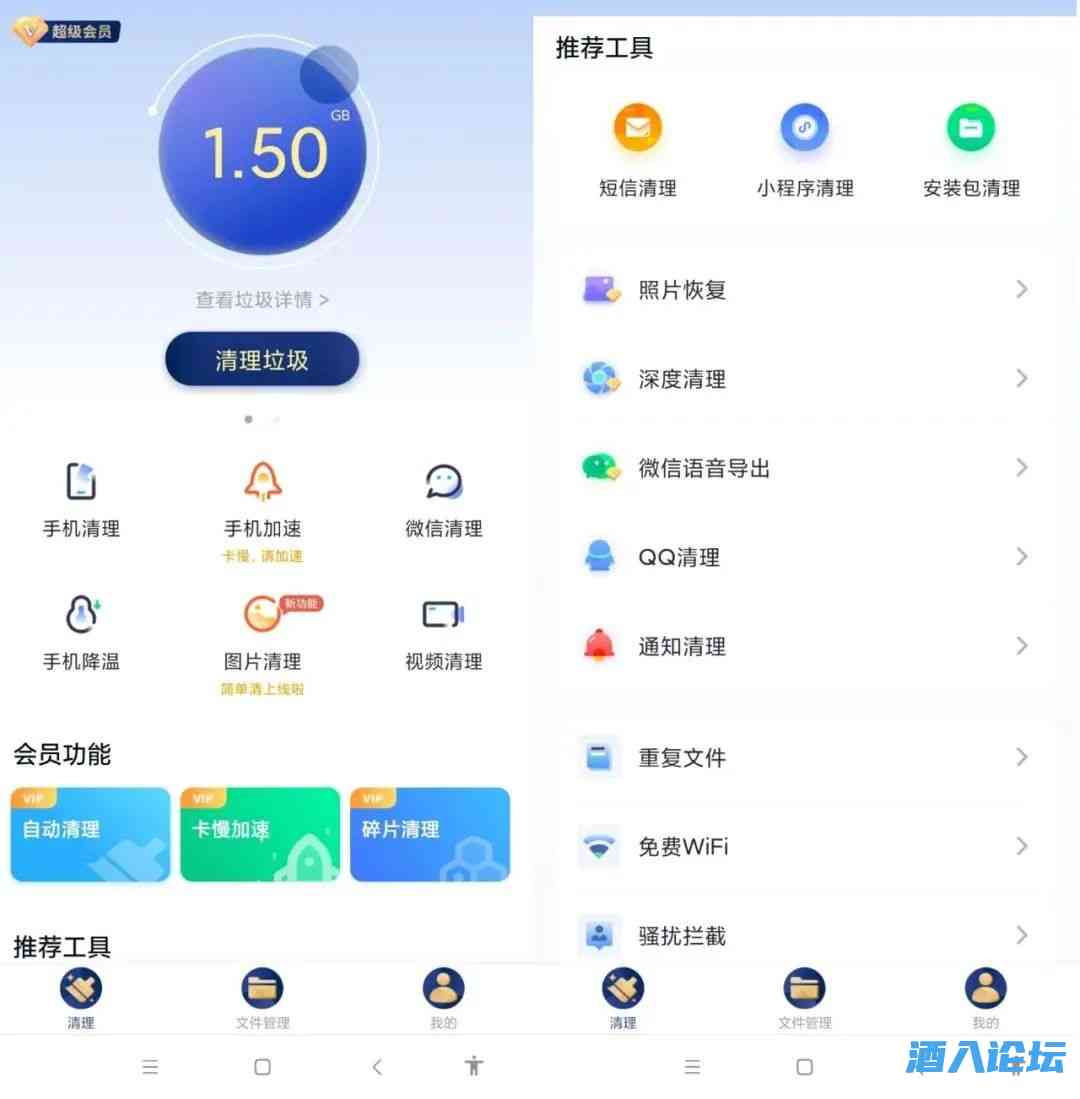Choose the 碎片清理 VIP card
Screen dimensions: 1080x1099
click(x=430, y=834)
